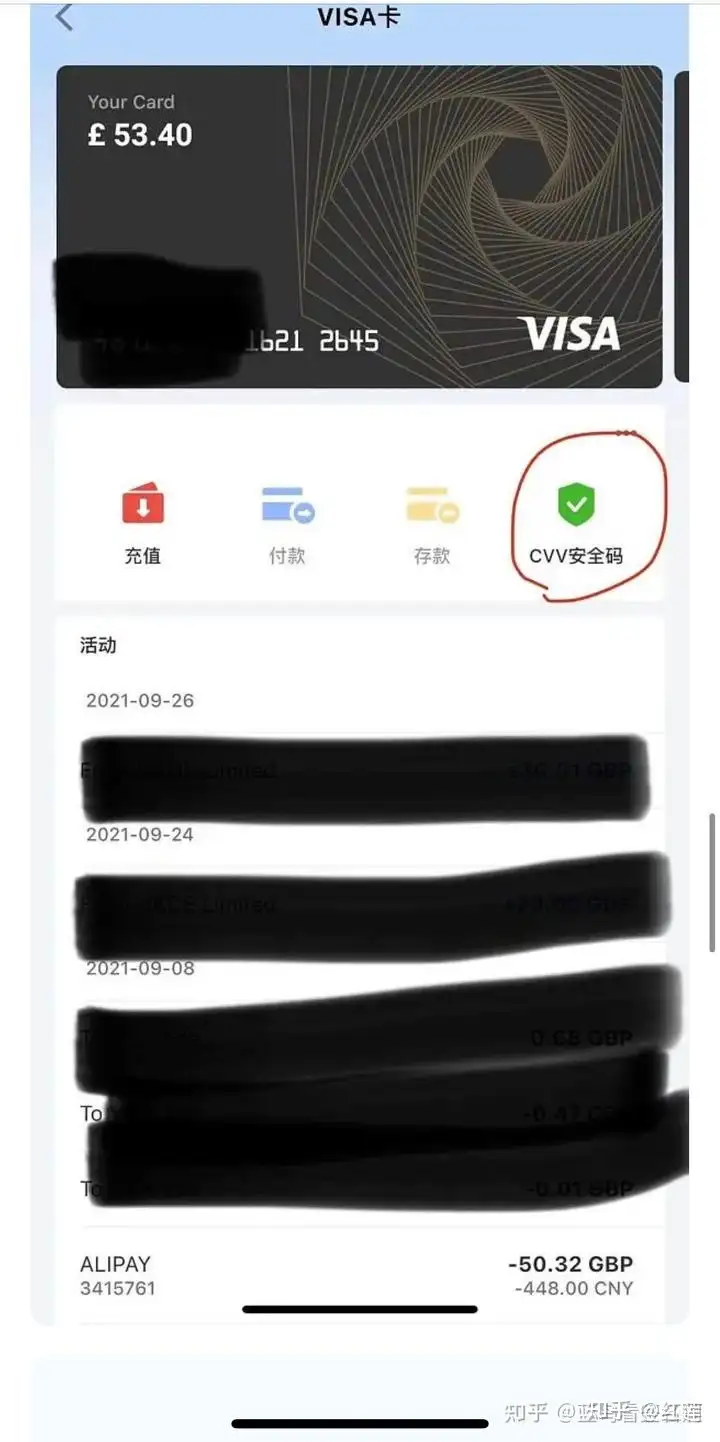Go back using the top arrow
This screenshot has height=1442, width=720.
coord(65,17)
